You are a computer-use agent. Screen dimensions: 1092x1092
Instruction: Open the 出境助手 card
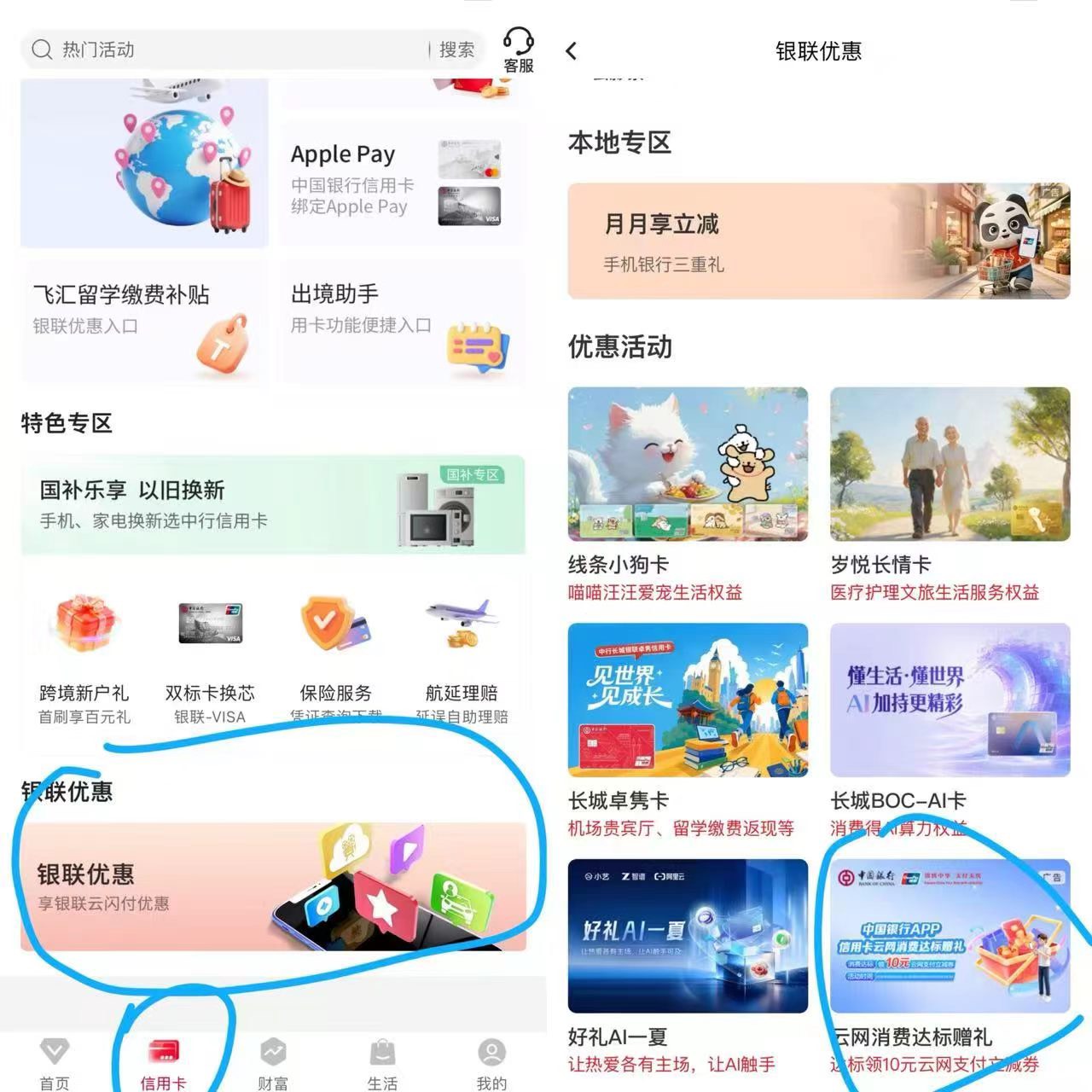[402, 322]
